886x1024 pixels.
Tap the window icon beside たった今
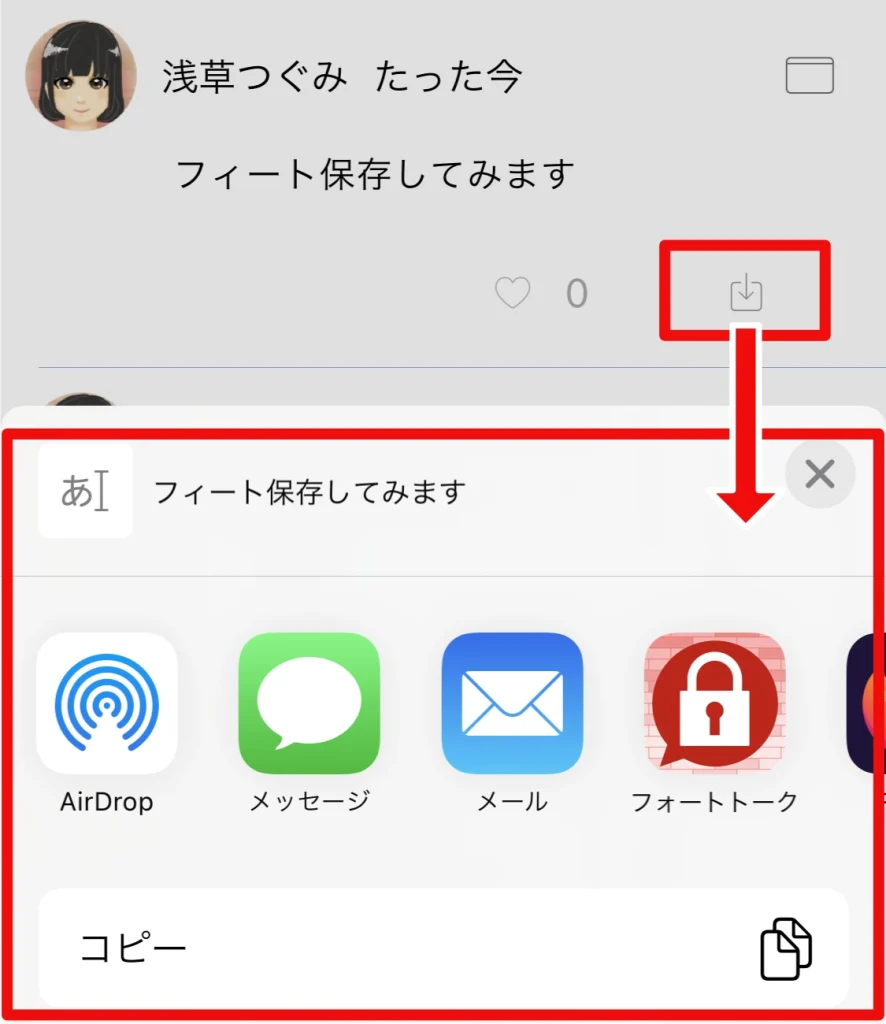[809, 75]
